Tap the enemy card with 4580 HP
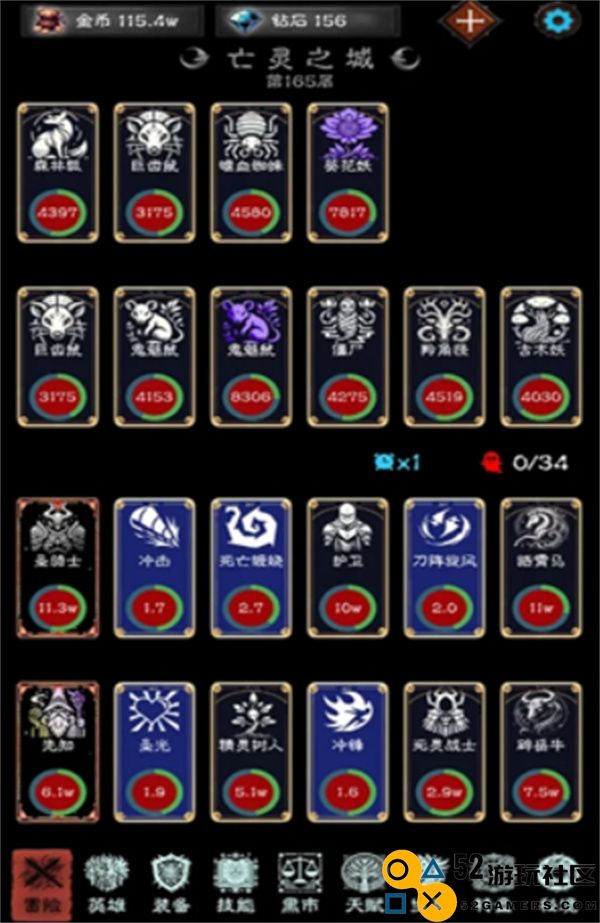 (x=251, y=172)
